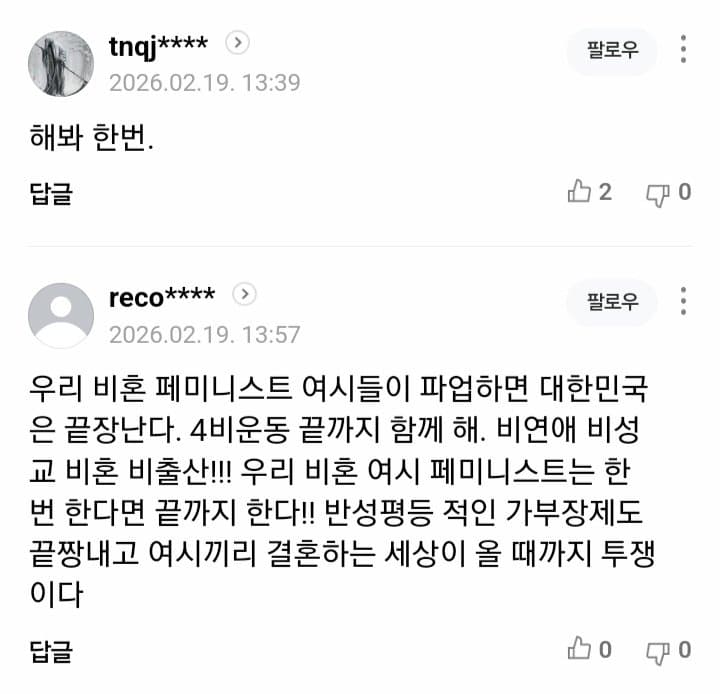Tap chevron next to reco**** username
The height and width of the screenshot is (694, 720).
pos(245,295)
